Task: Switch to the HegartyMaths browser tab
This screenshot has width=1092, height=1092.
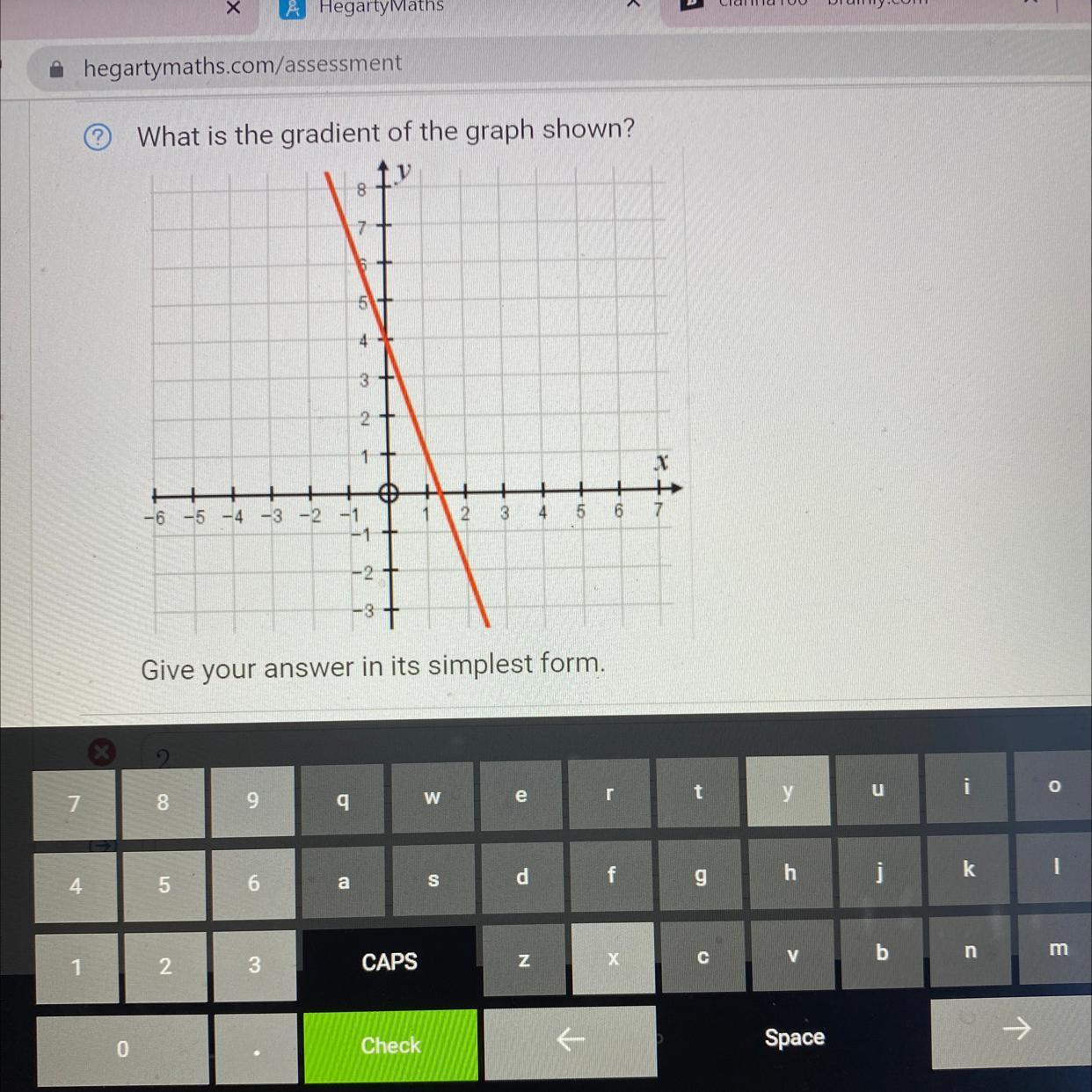Action: [x=380, y=8]
